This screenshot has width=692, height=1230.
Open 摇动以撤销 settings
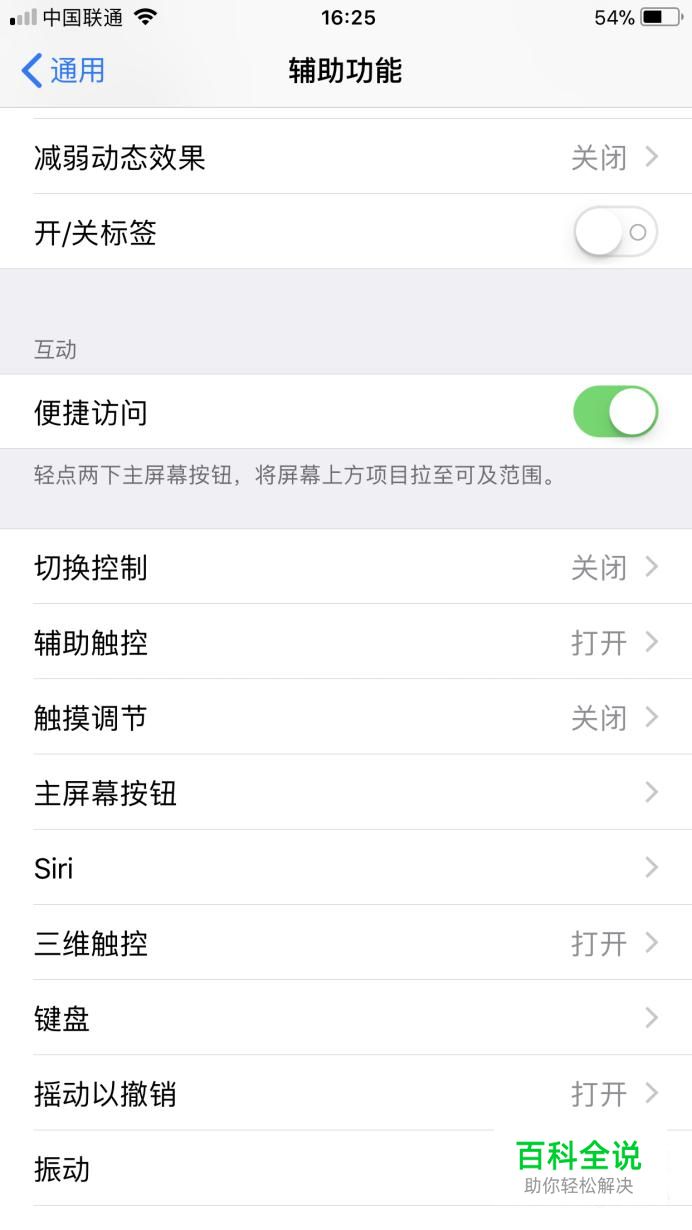click(346, 1093)
